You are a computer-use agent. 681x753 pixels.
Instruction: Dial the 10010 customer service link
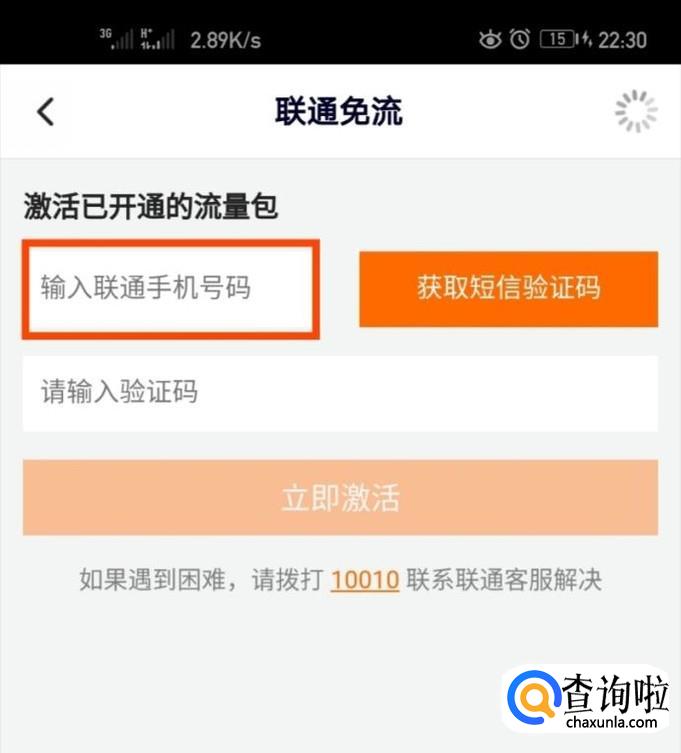(x=365, y=580)
